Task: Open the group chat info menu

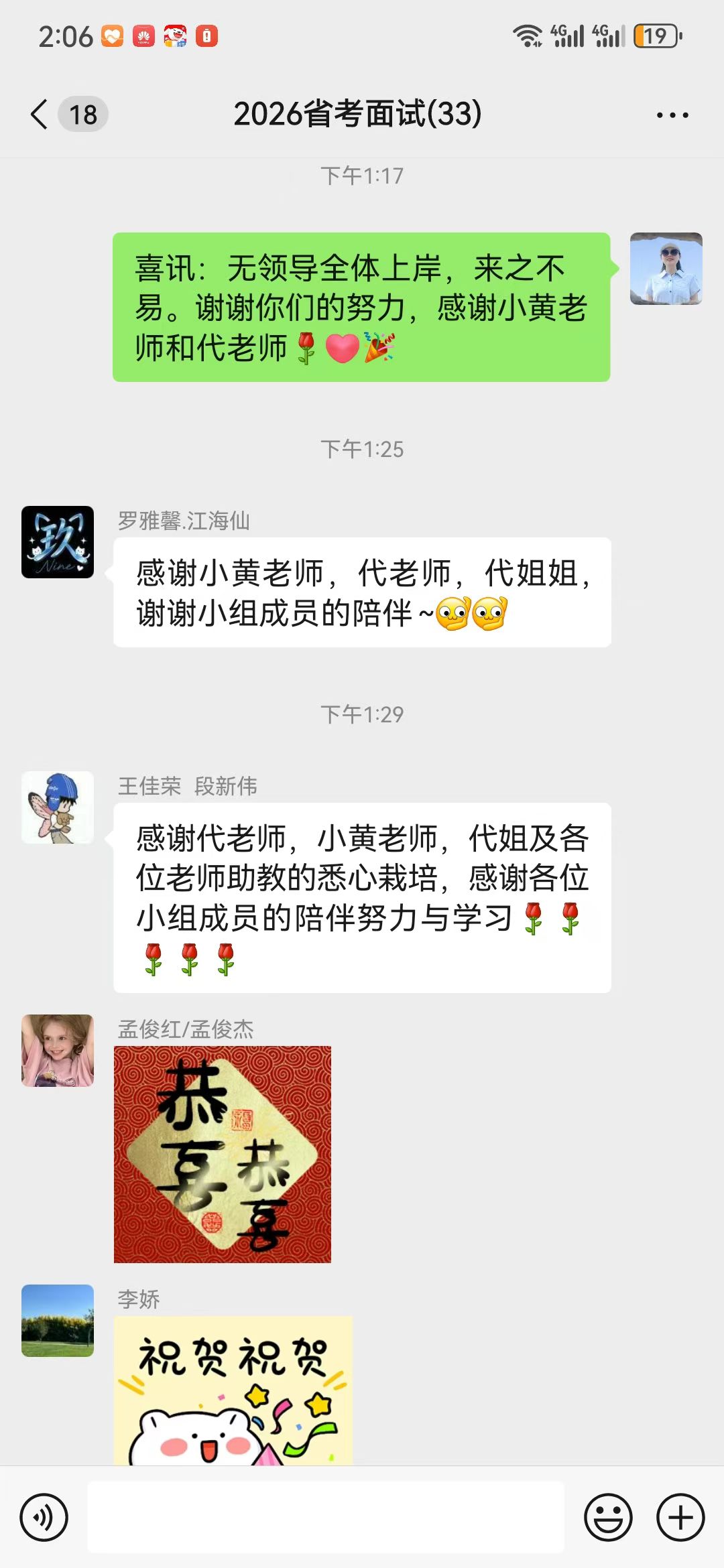Action: click(672, 115)
